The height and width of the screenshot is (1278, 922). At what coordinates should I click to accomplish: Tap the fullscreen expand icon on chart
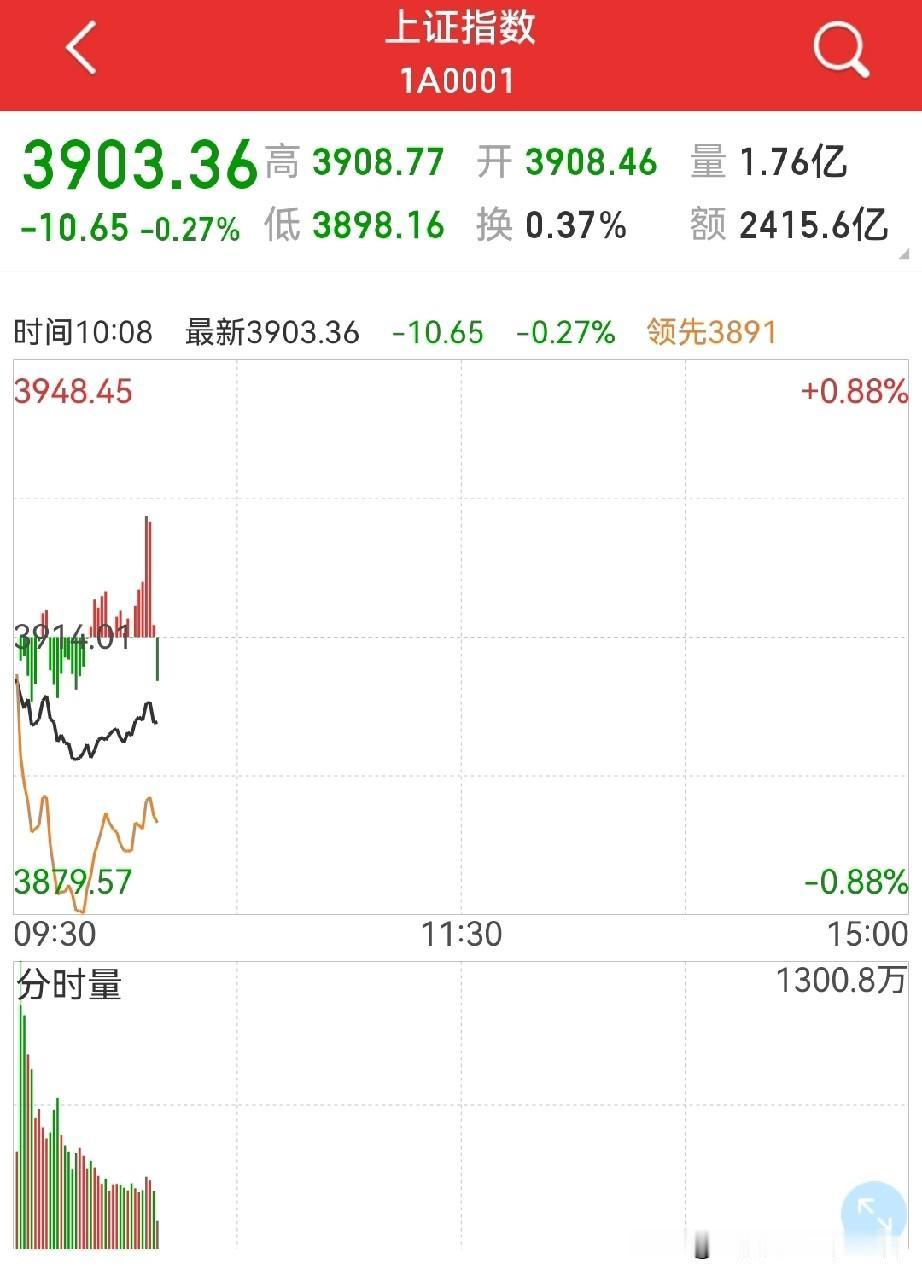click(x=875, y=1210)
